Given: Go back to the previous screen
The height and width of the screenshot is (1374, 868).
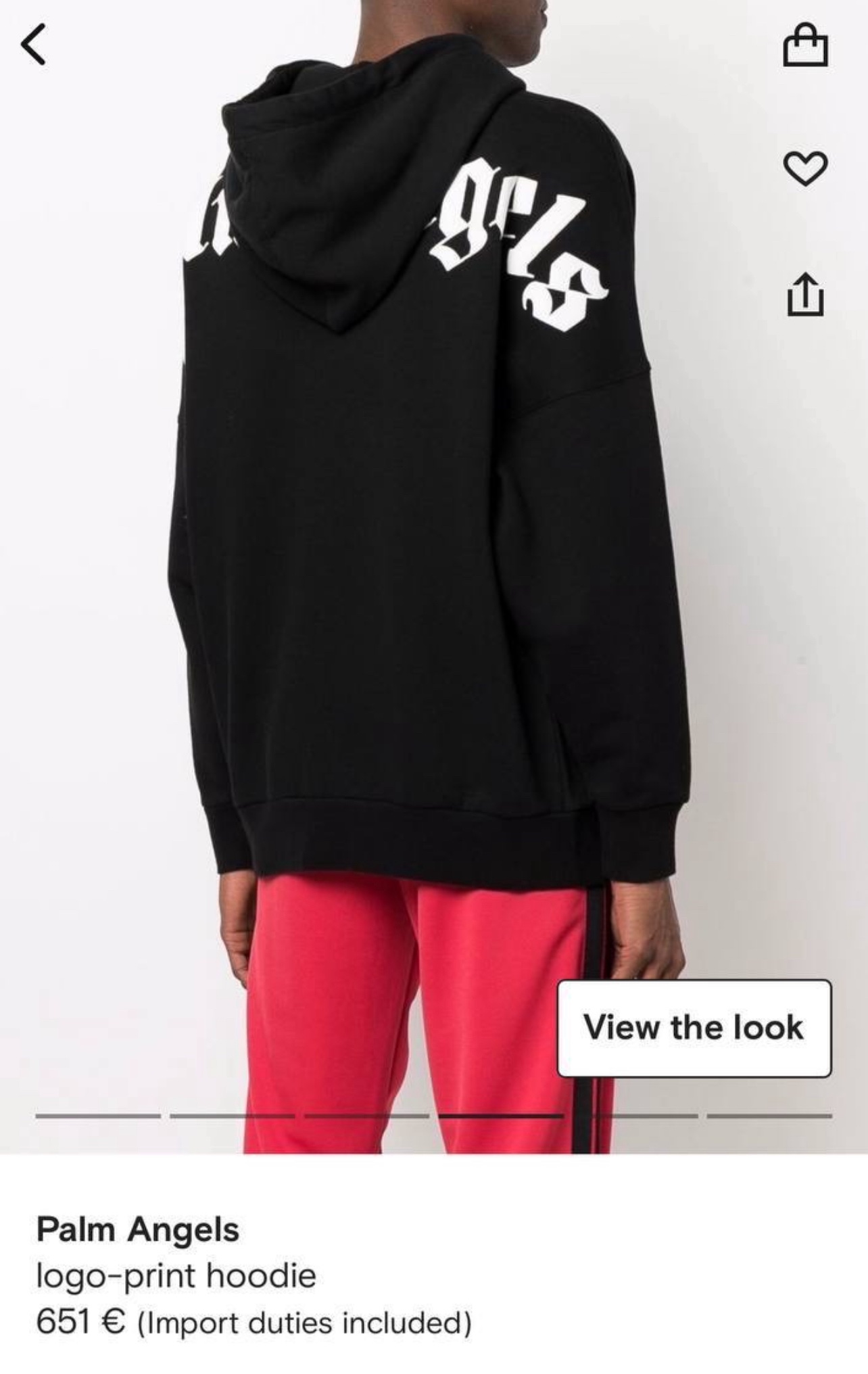Looking at the screenshot, I should pos(34,45).
